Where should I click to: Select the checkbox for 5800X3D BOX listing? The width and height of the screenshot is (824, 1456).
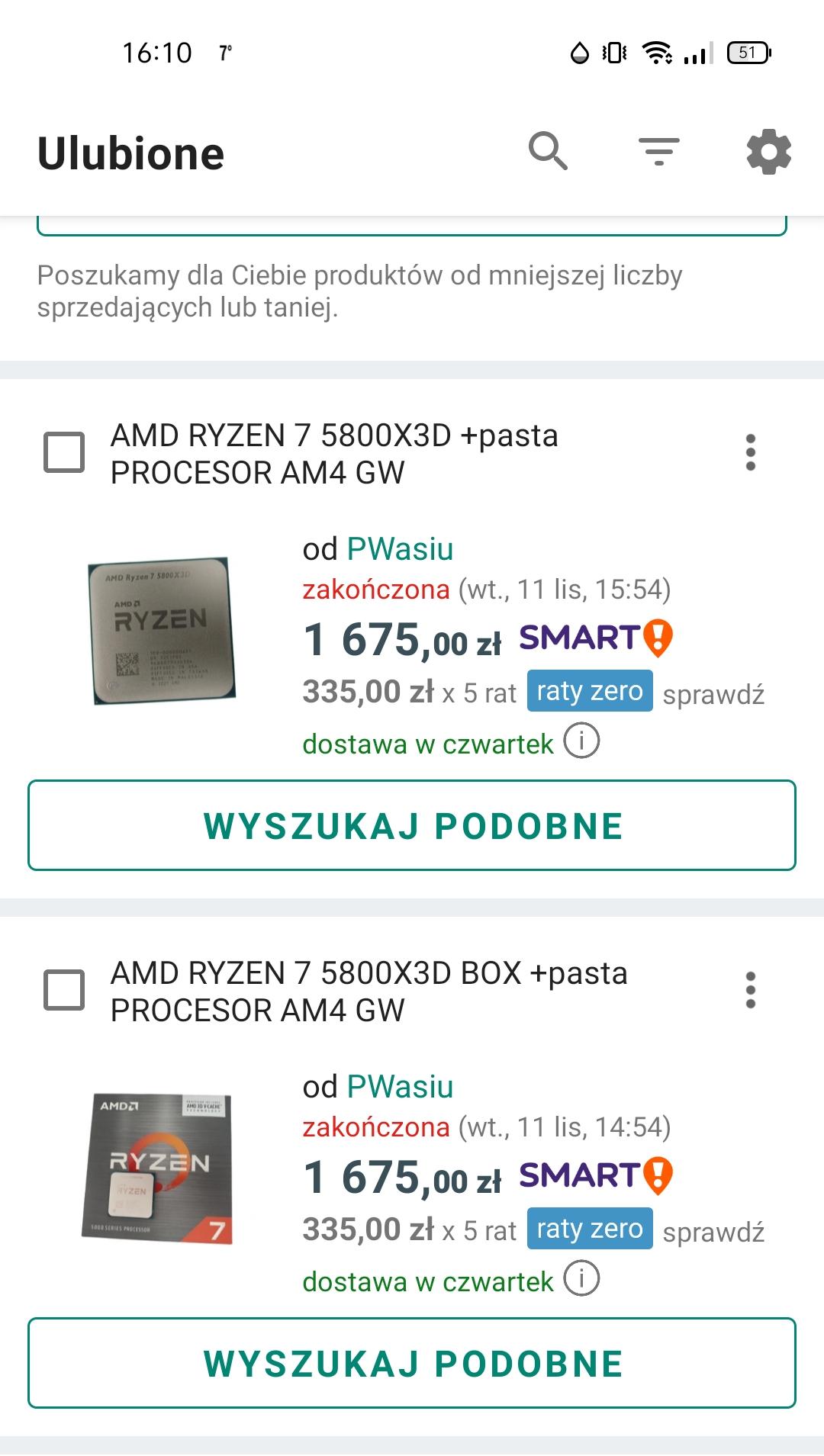64,990
